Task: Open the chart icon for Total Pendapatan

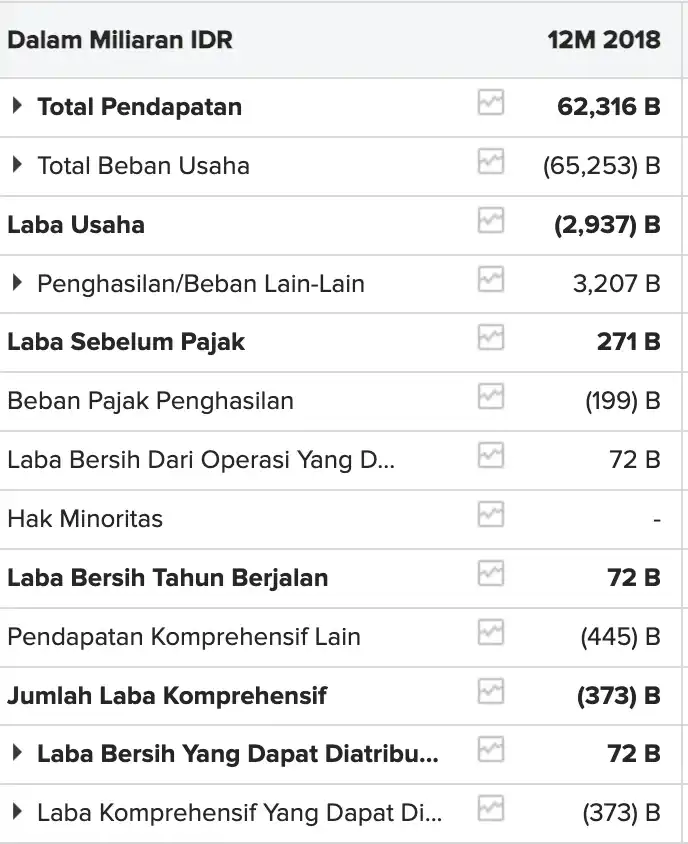Action: [x=491, y=103]
